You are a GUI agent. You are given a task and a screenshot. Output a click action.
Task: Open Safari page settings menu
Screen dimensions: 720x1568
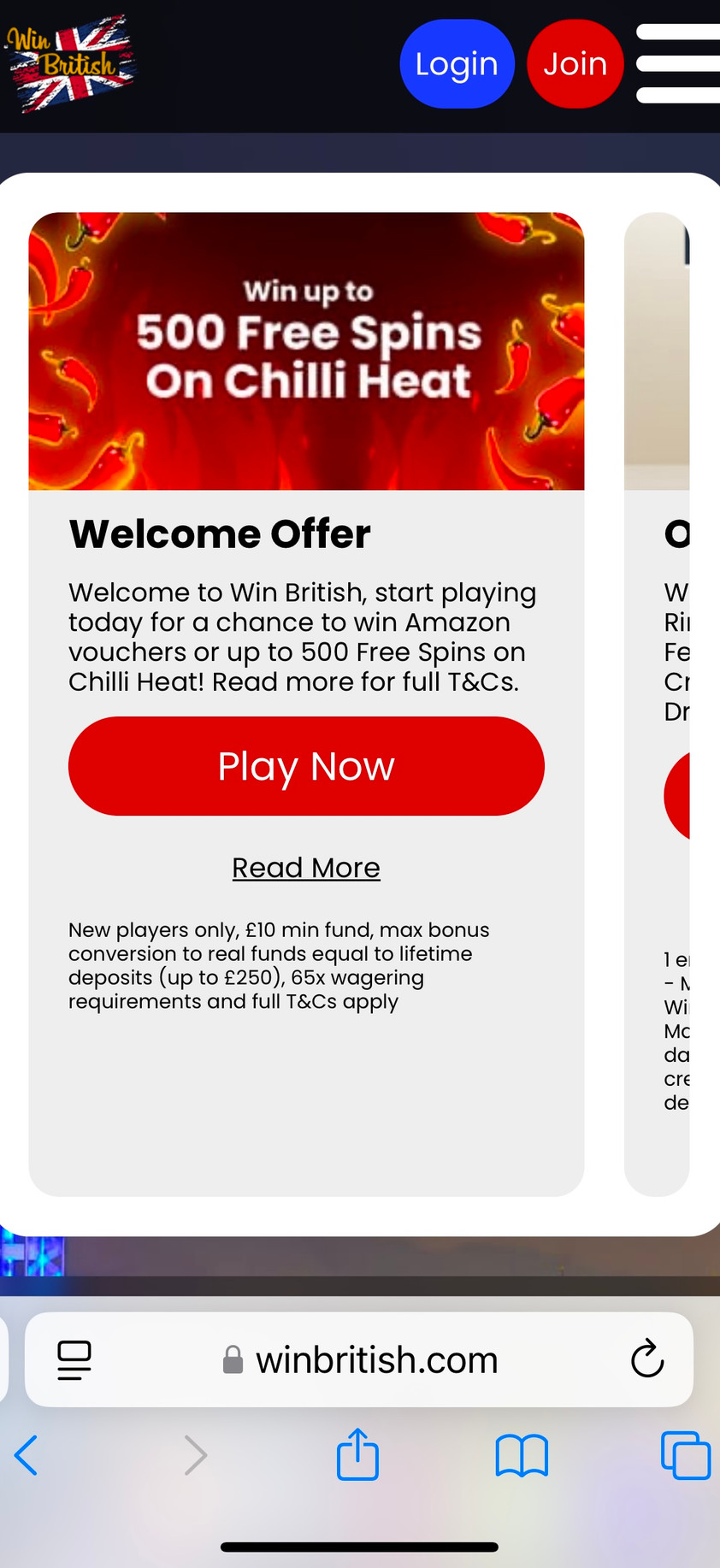click(74, 1359)
